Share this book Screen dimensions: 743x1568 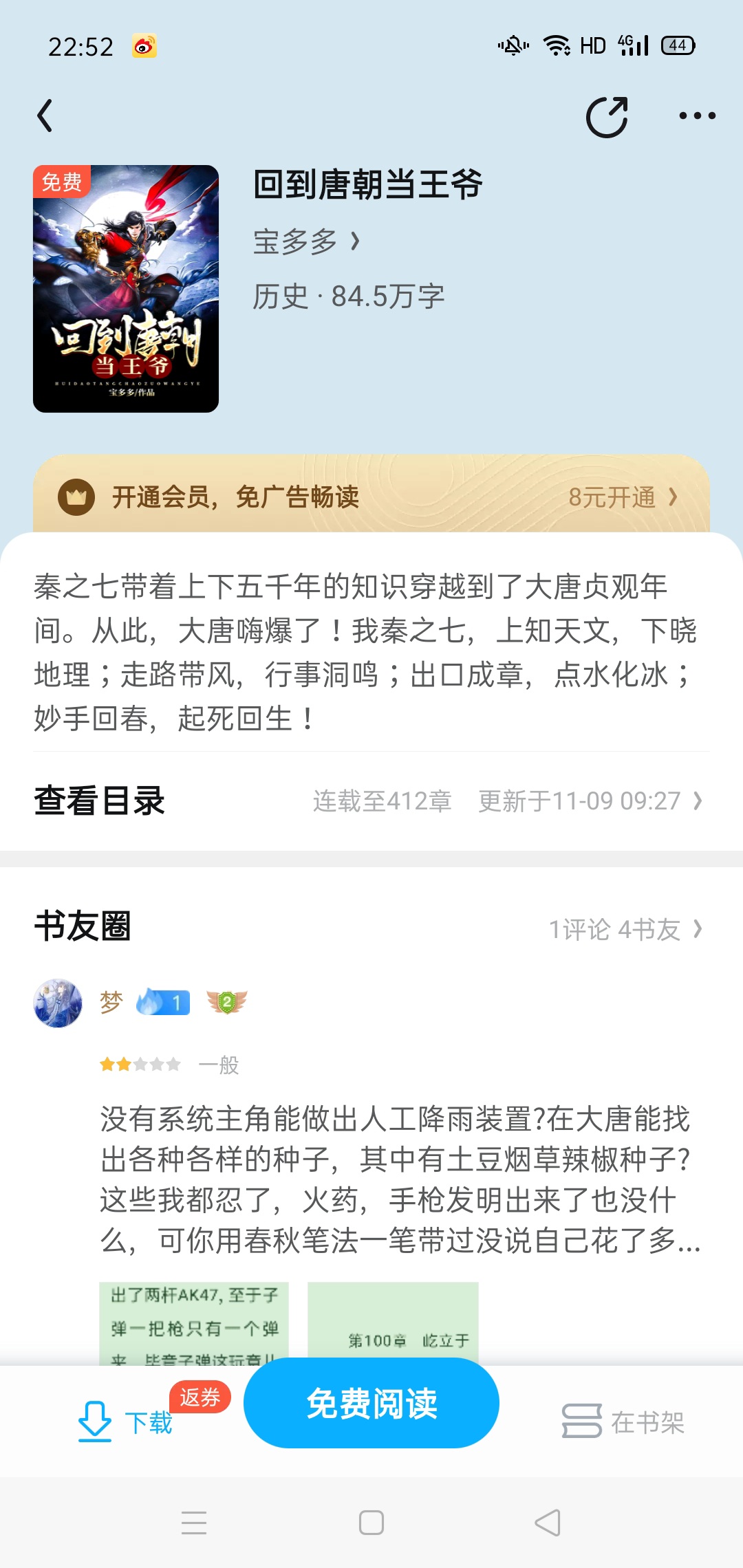pyautogui.click(x=607, y=117)
